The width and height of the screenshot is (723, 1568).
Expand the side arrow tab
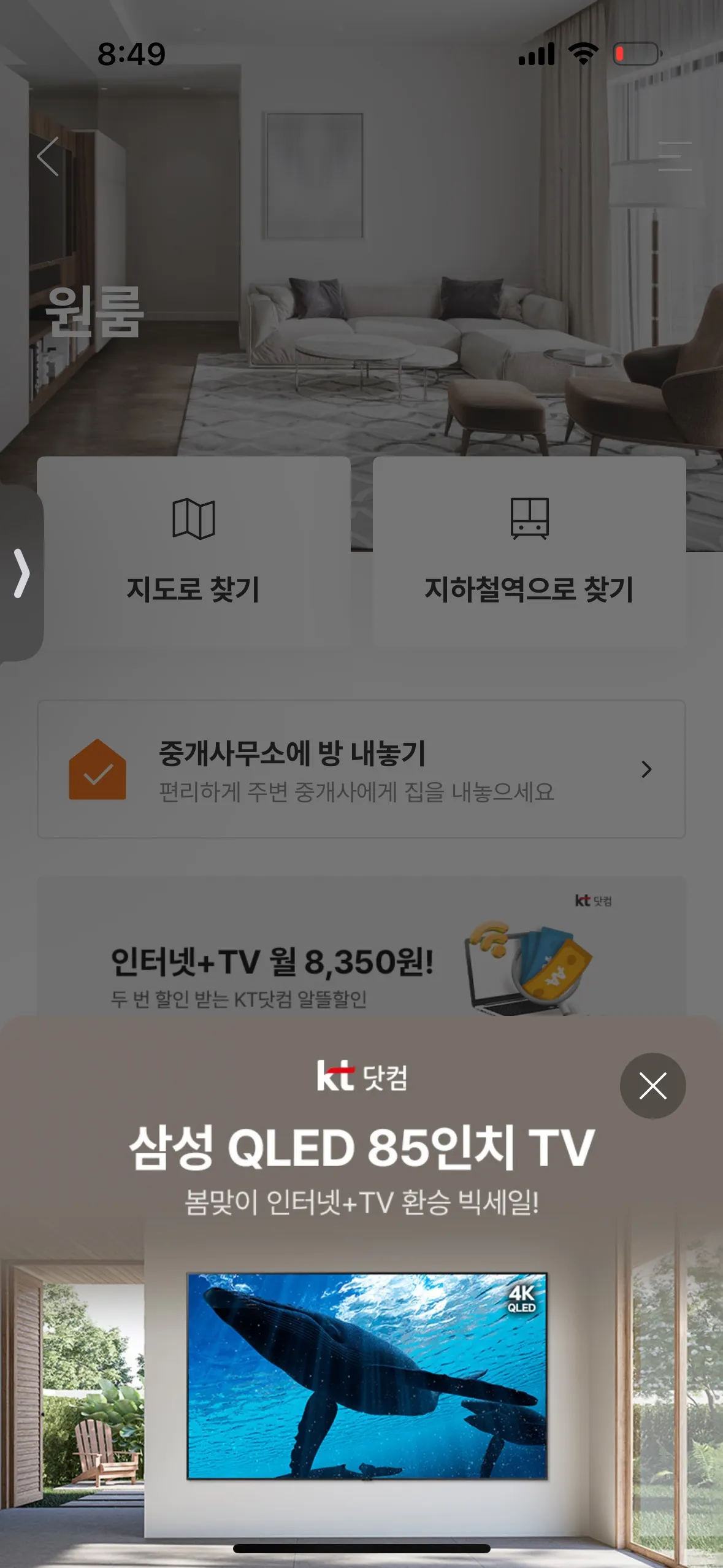tap(21, 573)
